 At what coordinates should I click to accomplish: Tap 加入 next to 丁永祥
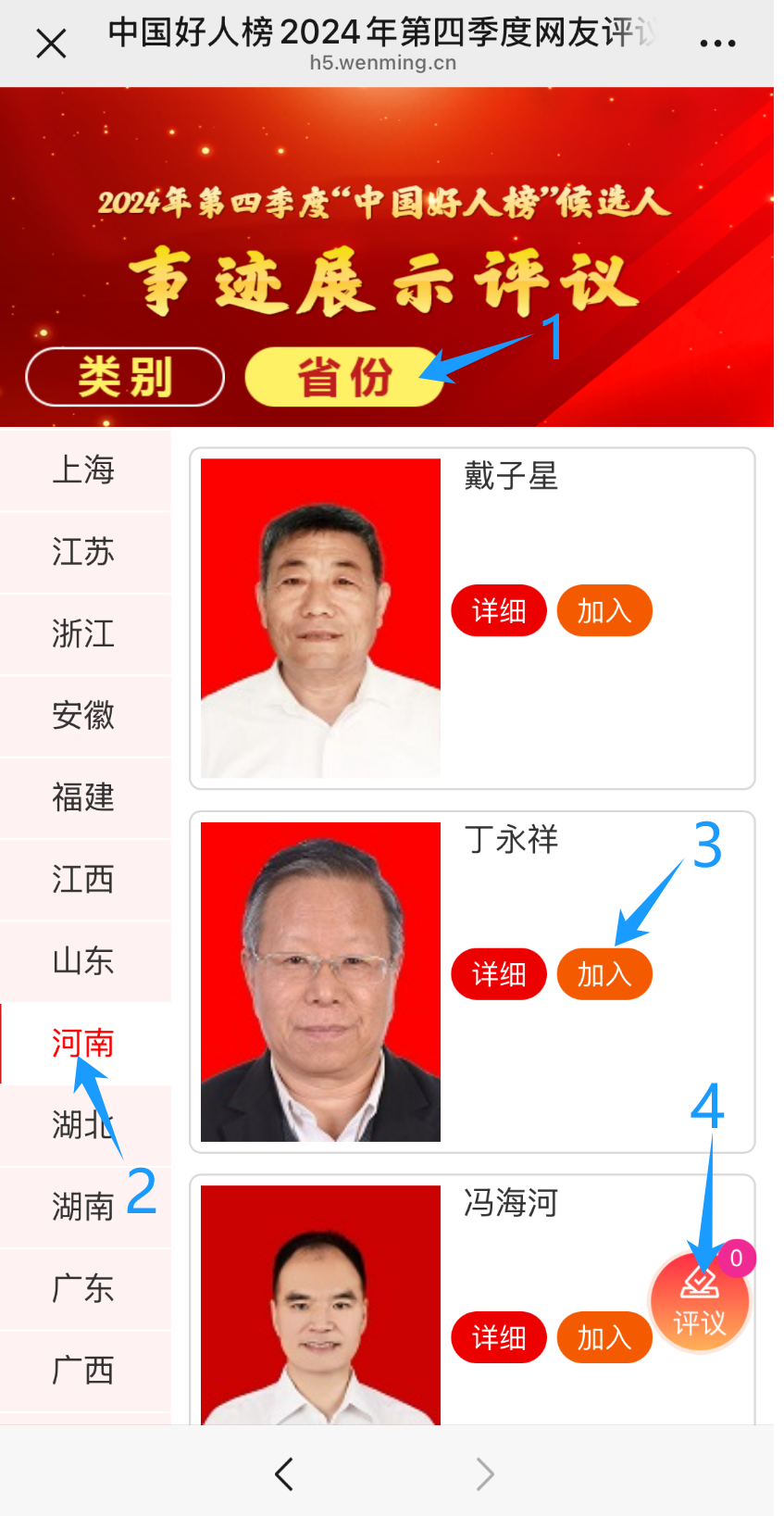coord(604,974)
